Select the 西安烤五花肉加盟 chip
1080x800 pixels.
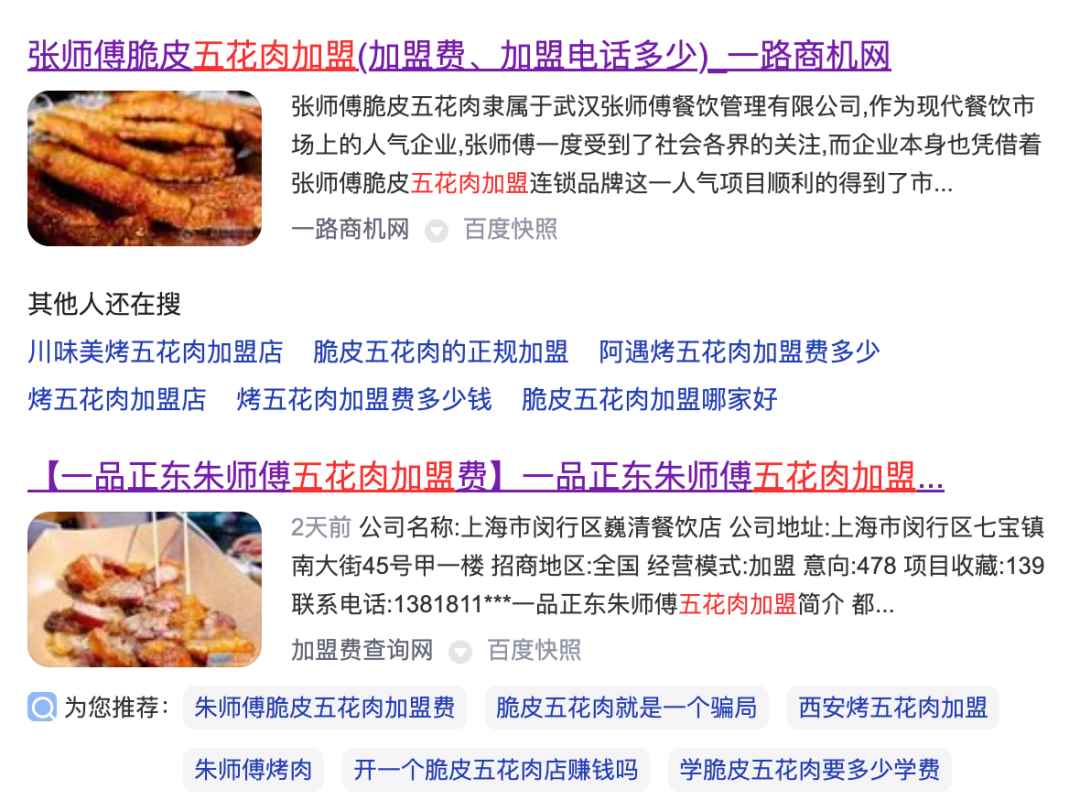tap(893, 708)
